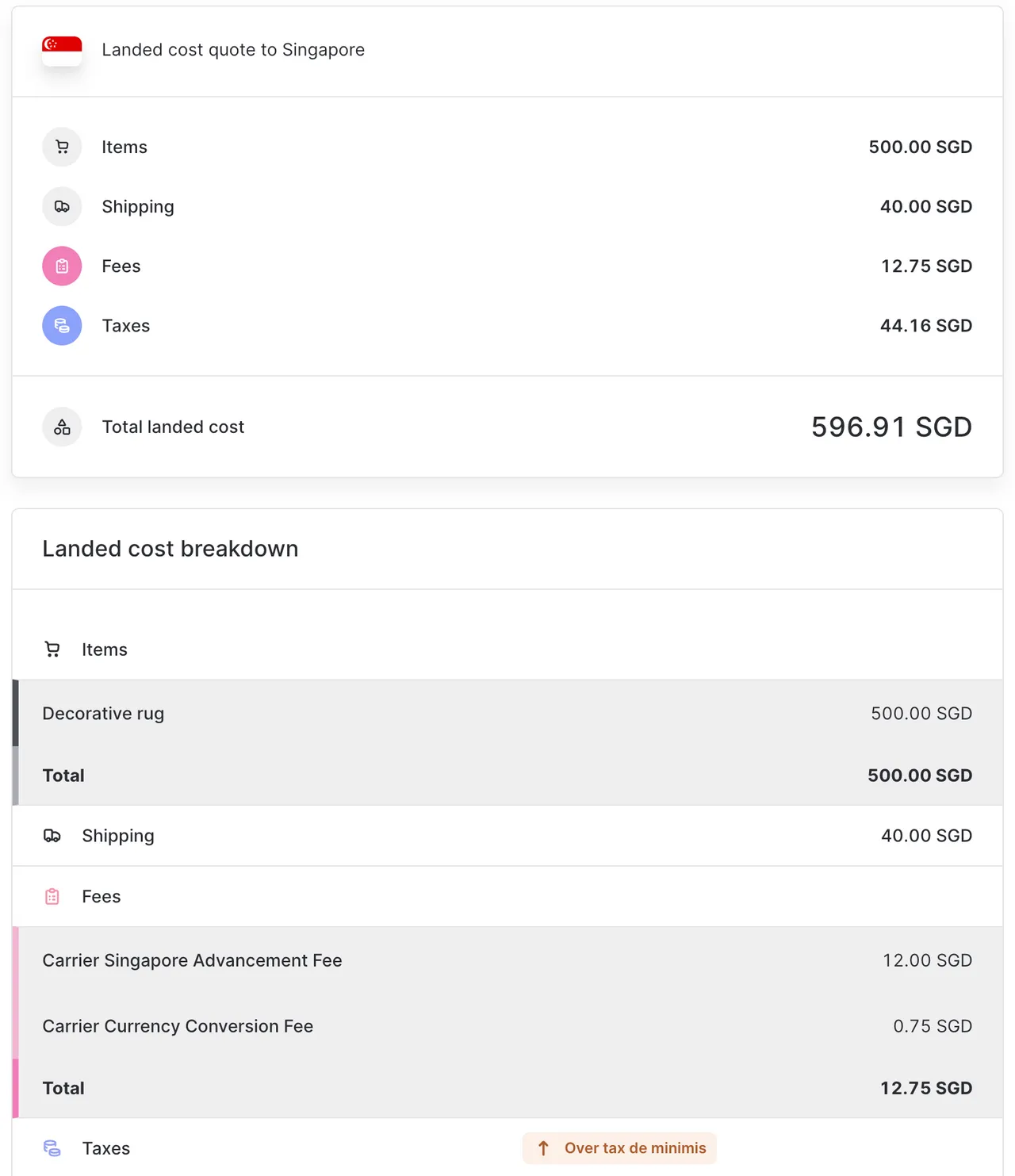Expand the Fees section details
The height and width of the screenshot is (1176, 1015).
pos(101,896)
